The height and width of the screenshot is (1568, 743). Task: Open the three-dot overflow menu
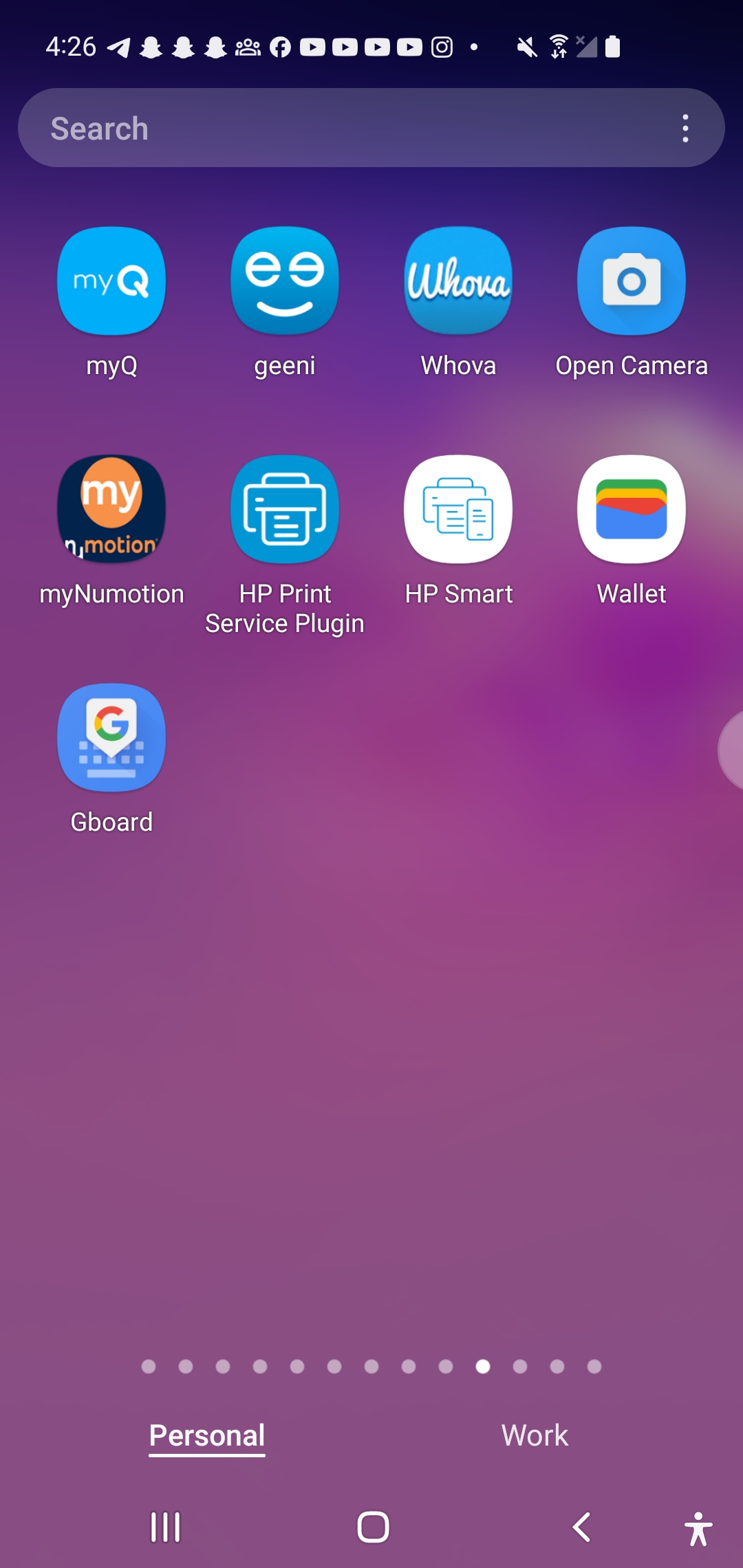(685, 129)
